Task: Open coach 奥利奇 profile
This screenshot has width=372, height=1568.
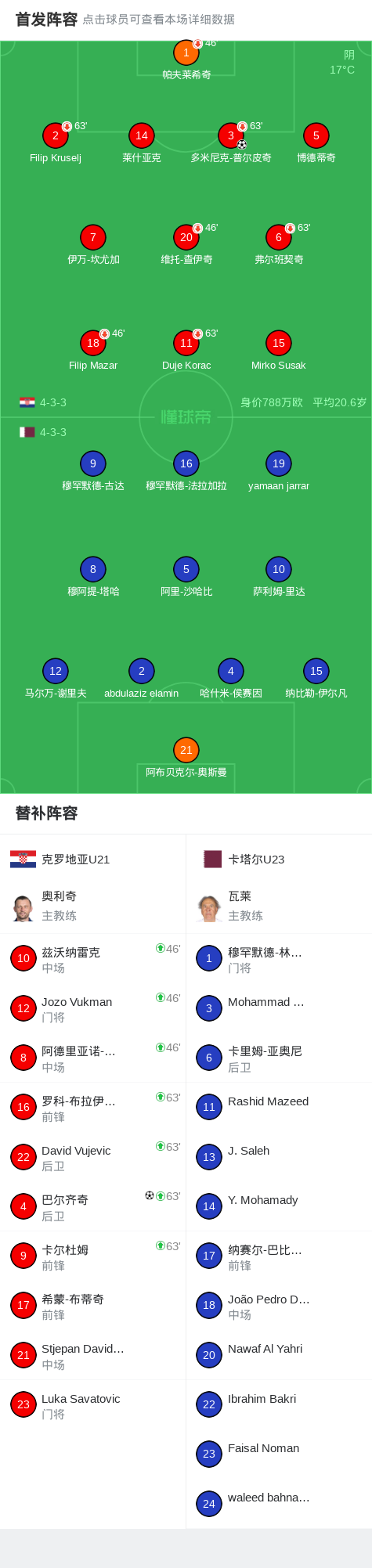Action: click(x=93, y=907)
